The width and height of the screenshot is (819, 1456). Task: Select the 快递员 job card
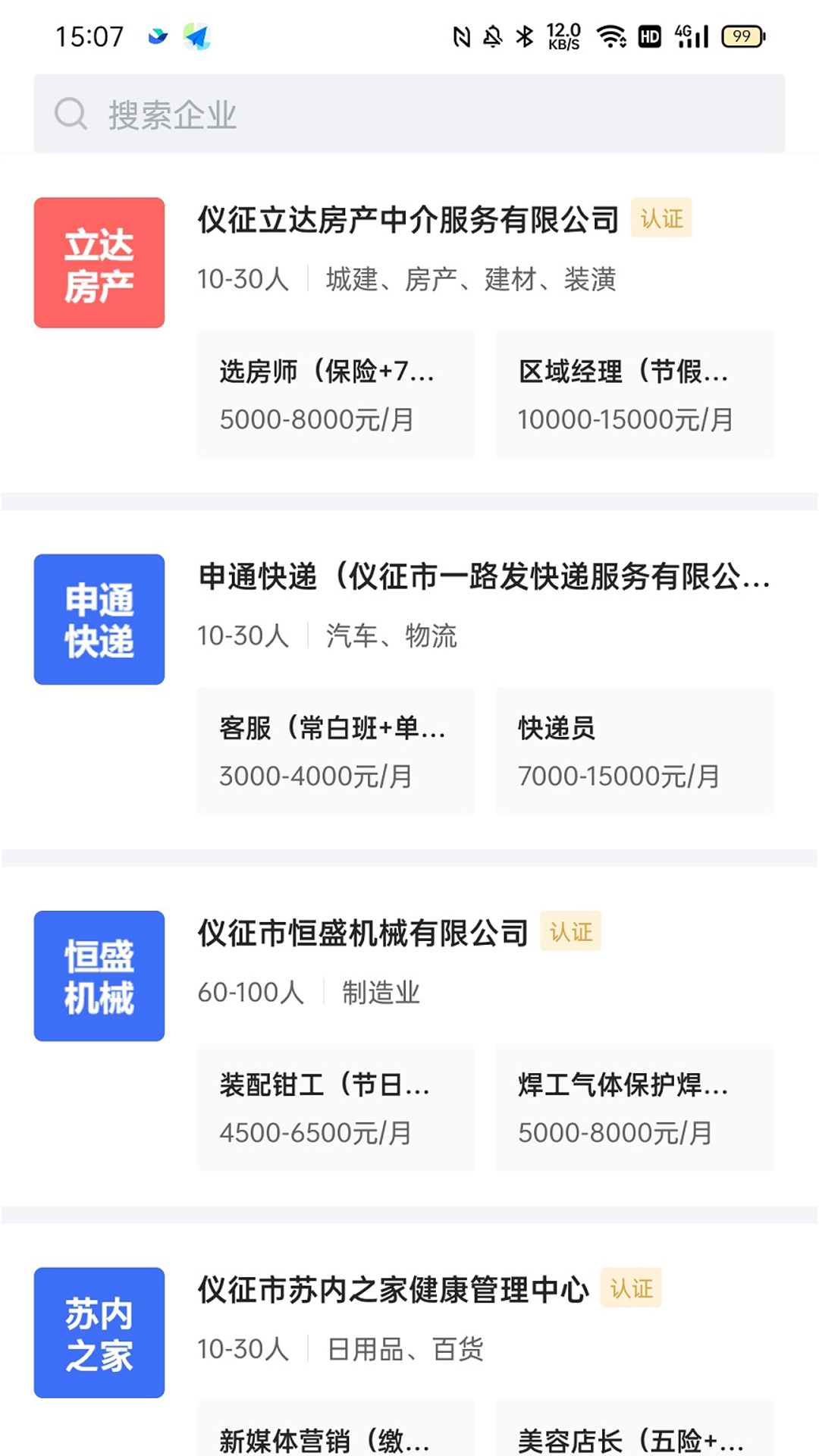[634, 751]
